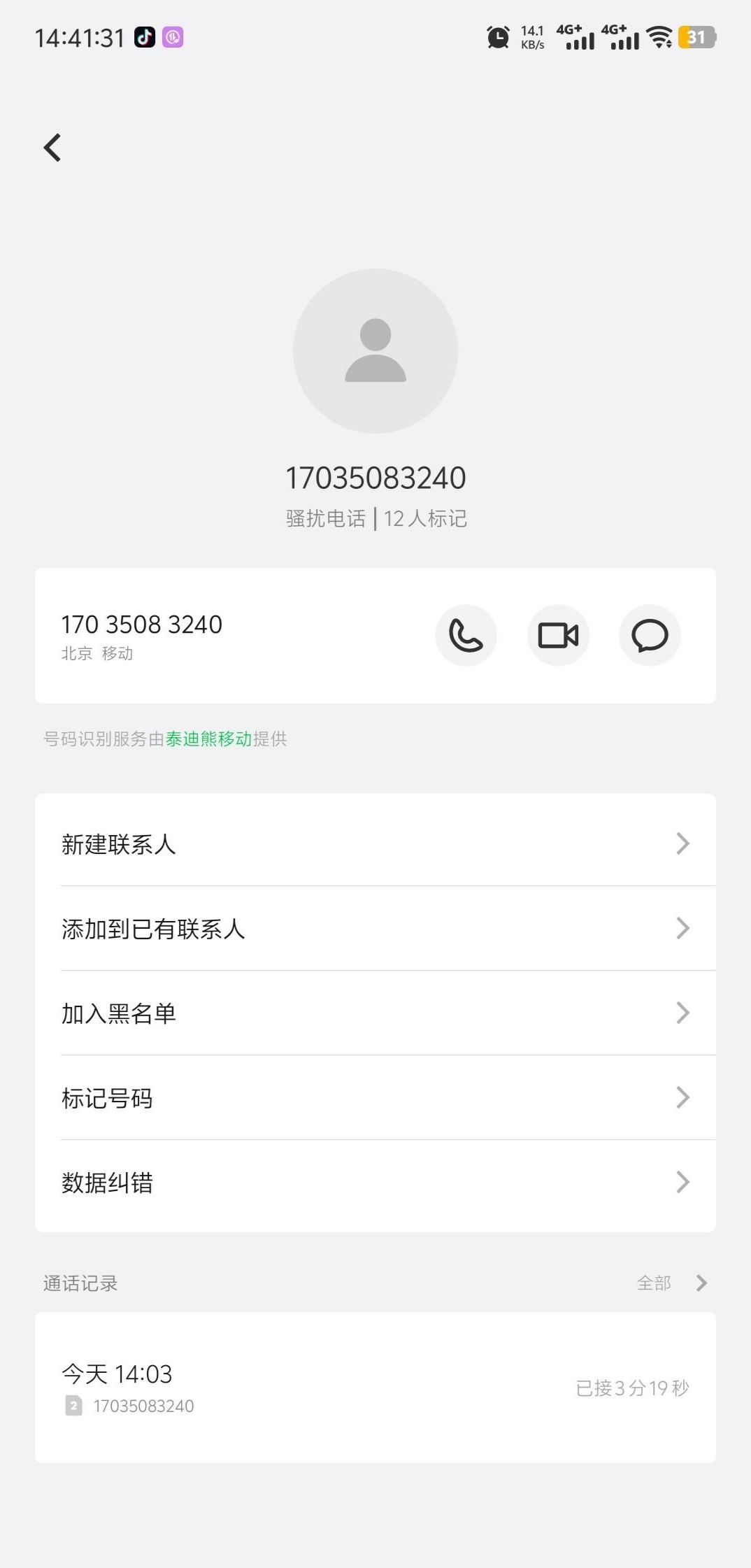
Task: Choose 加入黑名单 to block the number
Action: tap(375, 1013)
